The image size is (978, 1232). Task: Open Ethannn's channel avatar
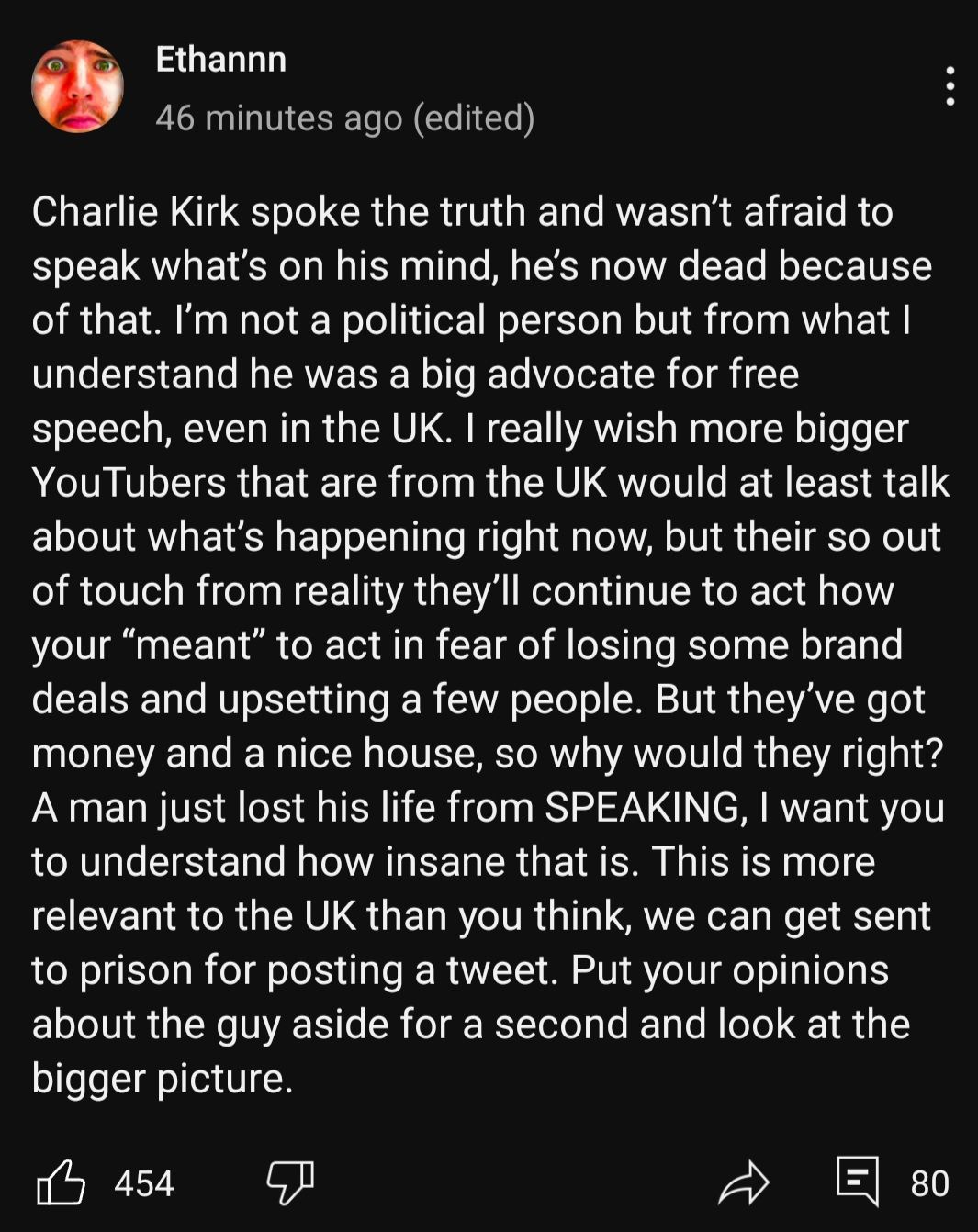(77, 86)
